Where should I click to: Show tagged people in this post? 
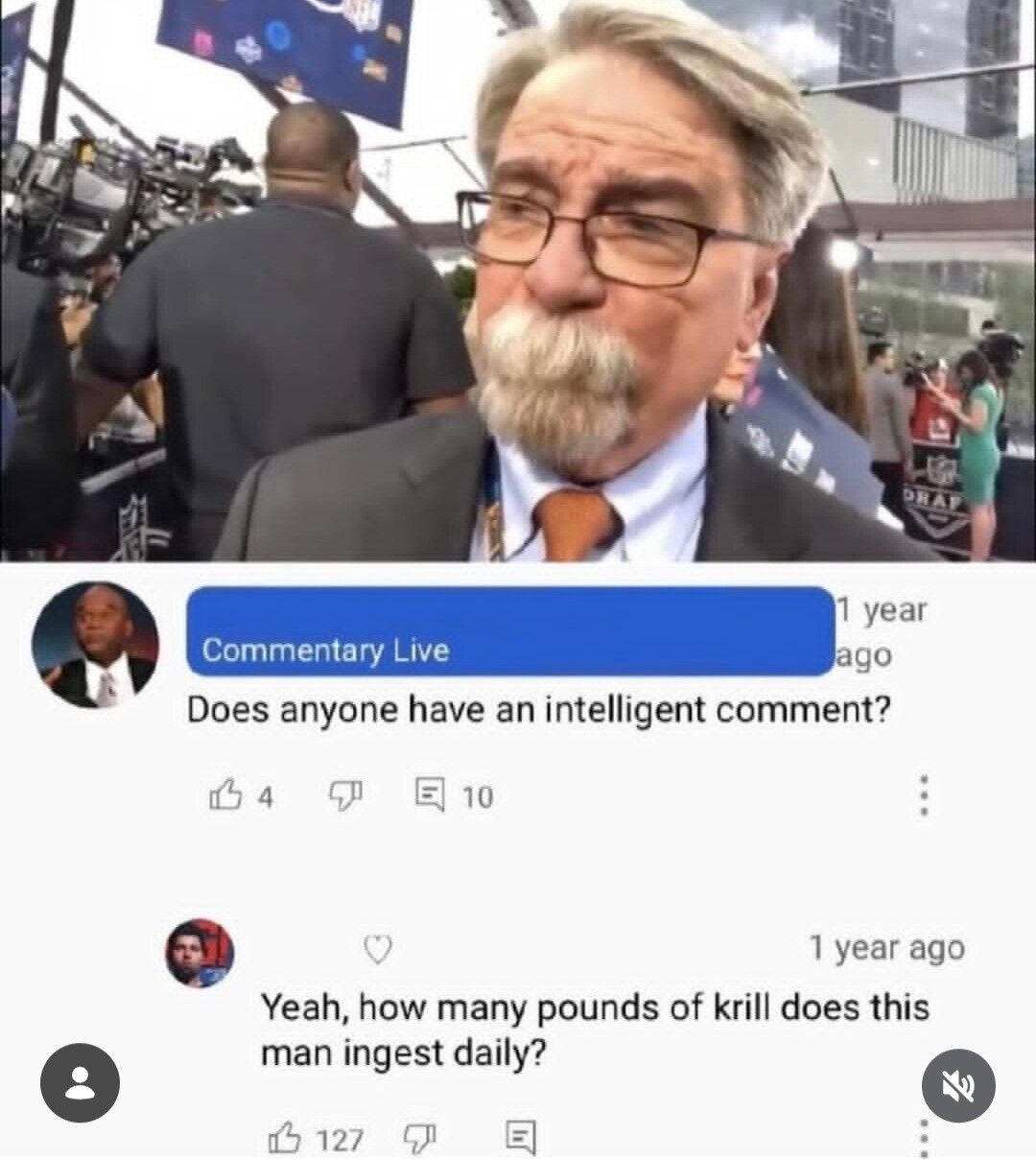point(80,1082)
